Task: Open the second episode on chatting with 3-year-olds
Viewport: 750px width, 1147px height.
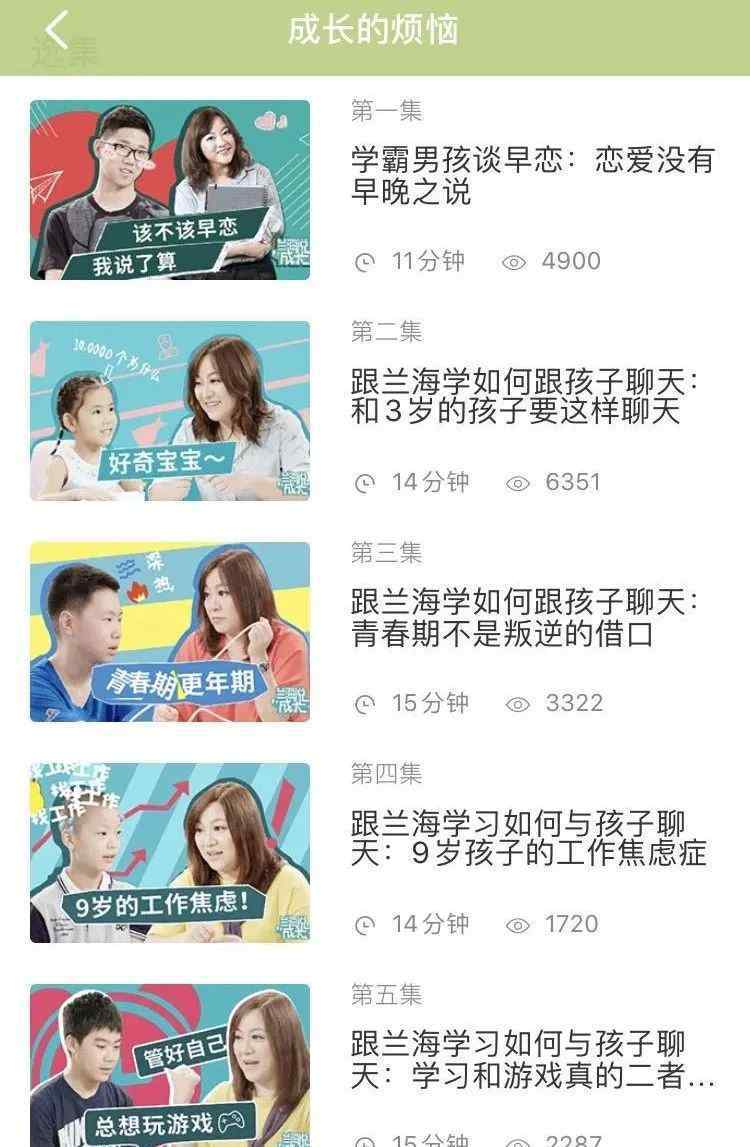Action: pos(525,396)
